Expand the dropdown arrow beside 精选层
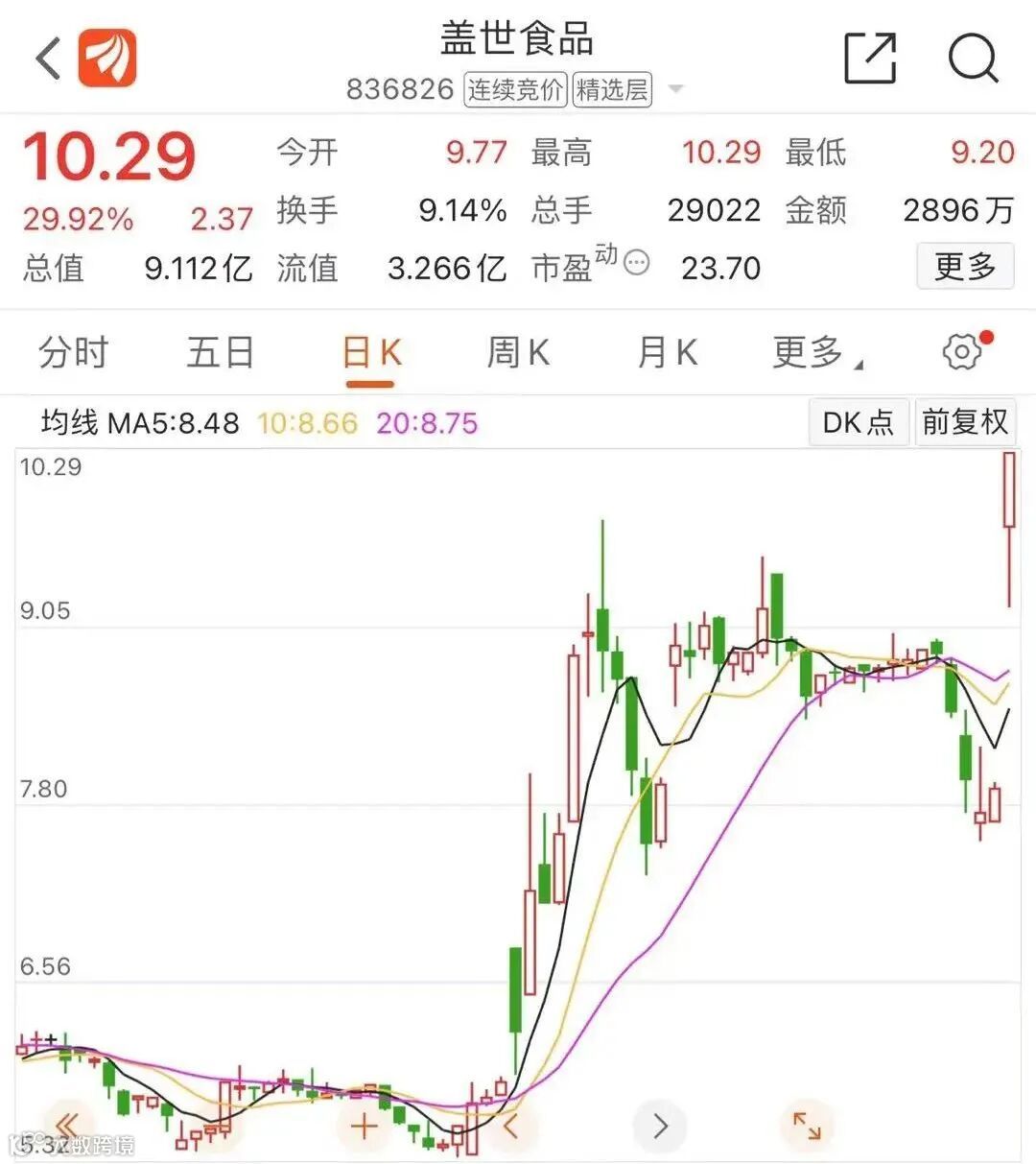This screenshot has width=1036, height=1164. pyautogui.click(x=675, y=89)
